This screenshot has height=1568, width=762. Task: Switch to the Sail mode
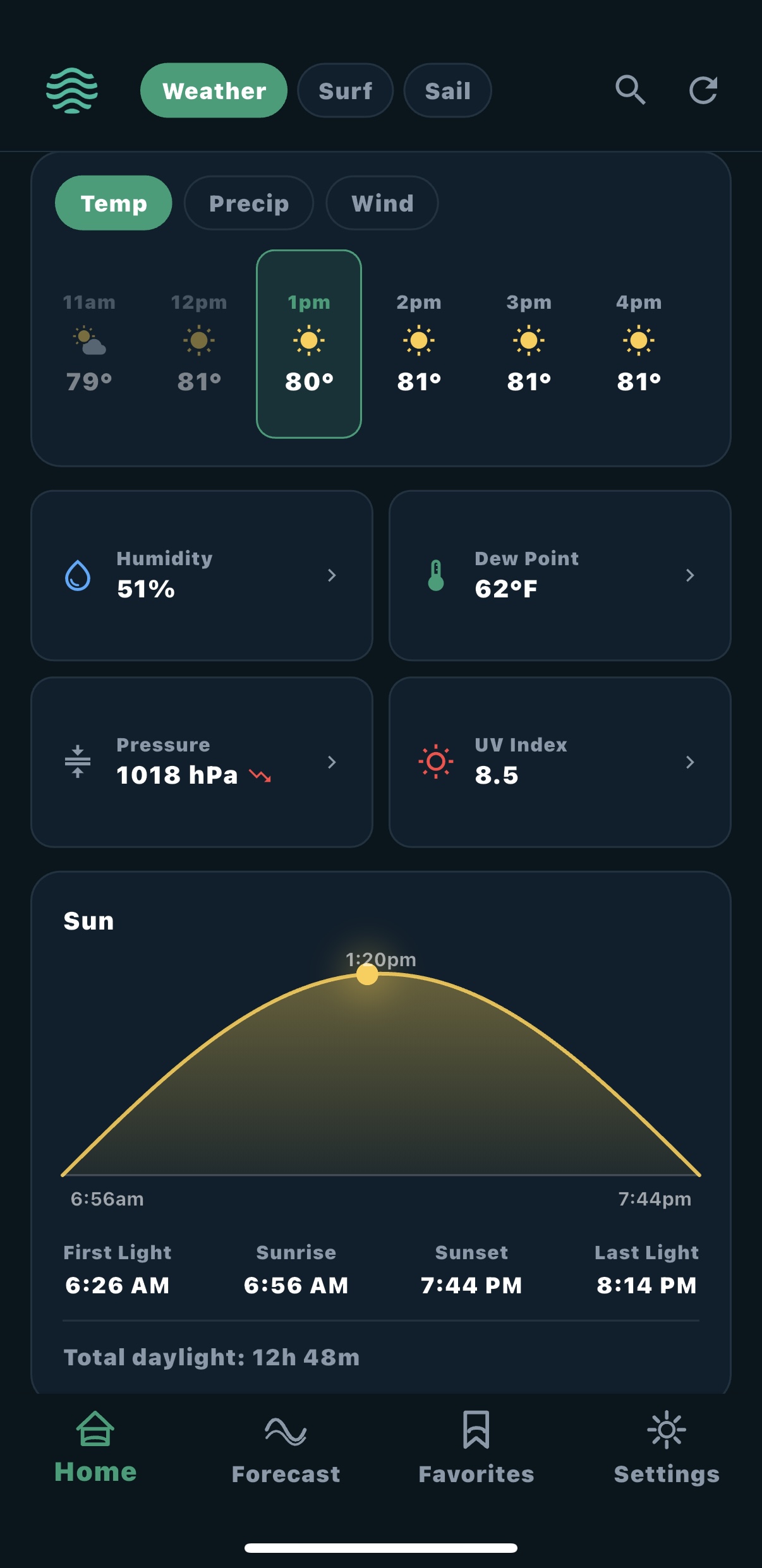click(447, 90)
